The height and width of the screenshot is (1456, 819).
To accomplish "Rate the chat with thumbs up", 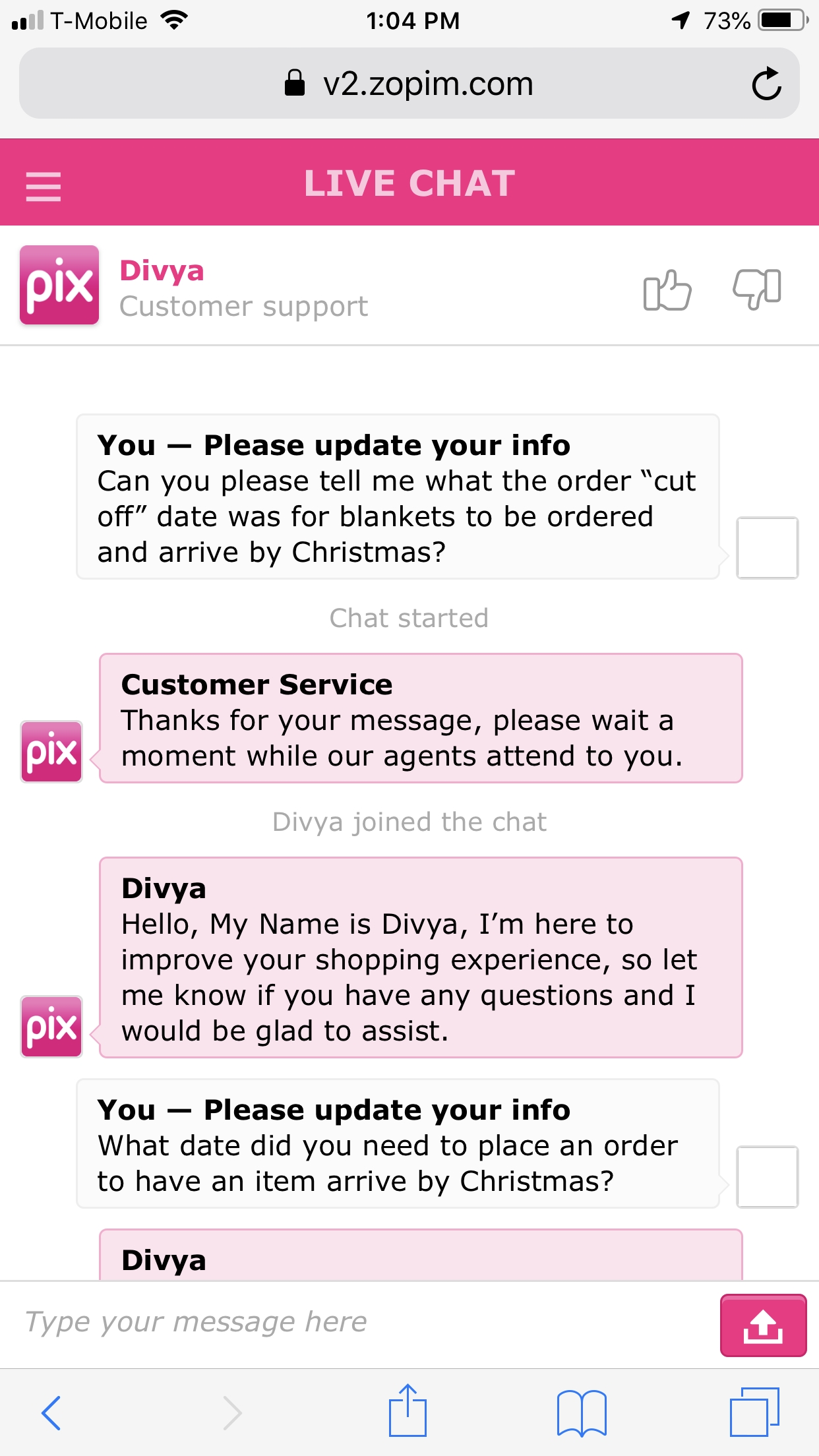I will point(667,289).
